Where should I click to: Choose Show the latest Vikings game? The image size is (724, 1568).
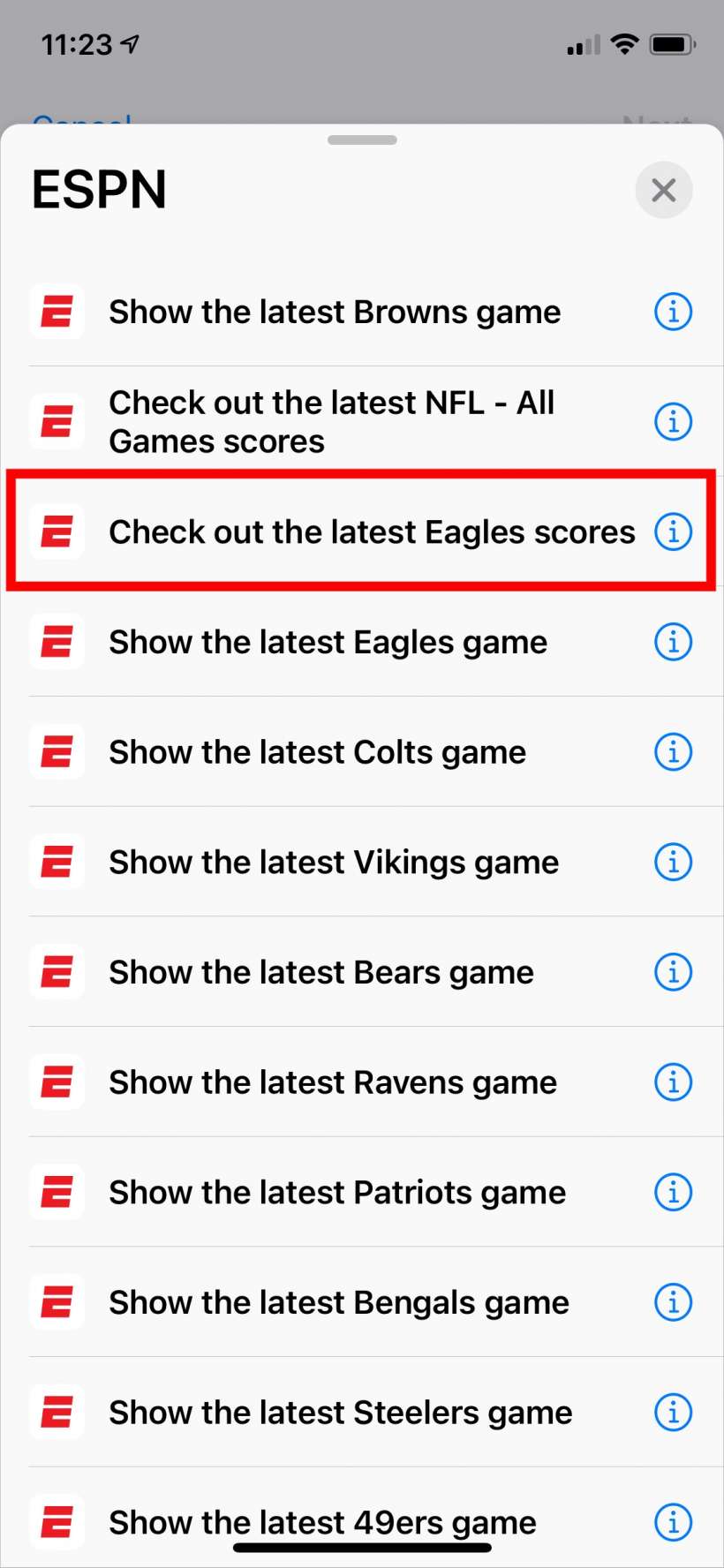[334, 863]
